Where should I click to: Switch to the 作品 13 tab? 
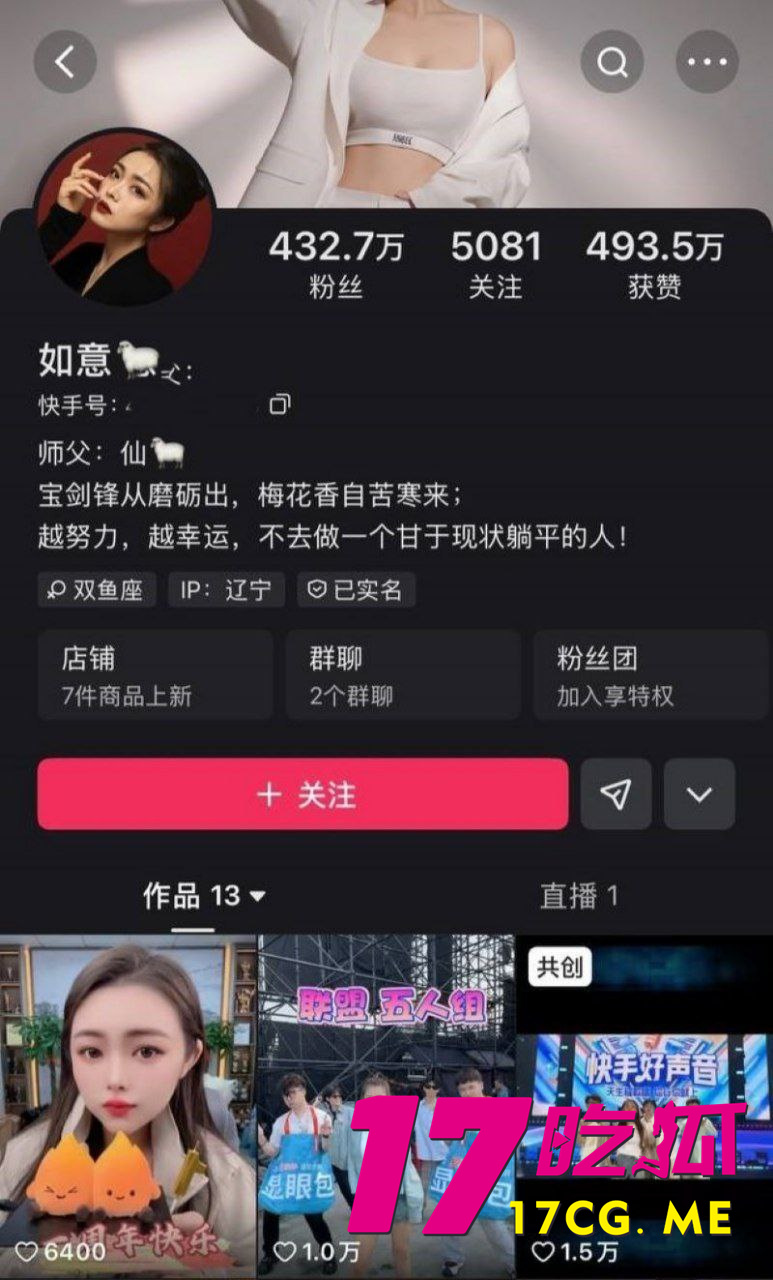204,896
